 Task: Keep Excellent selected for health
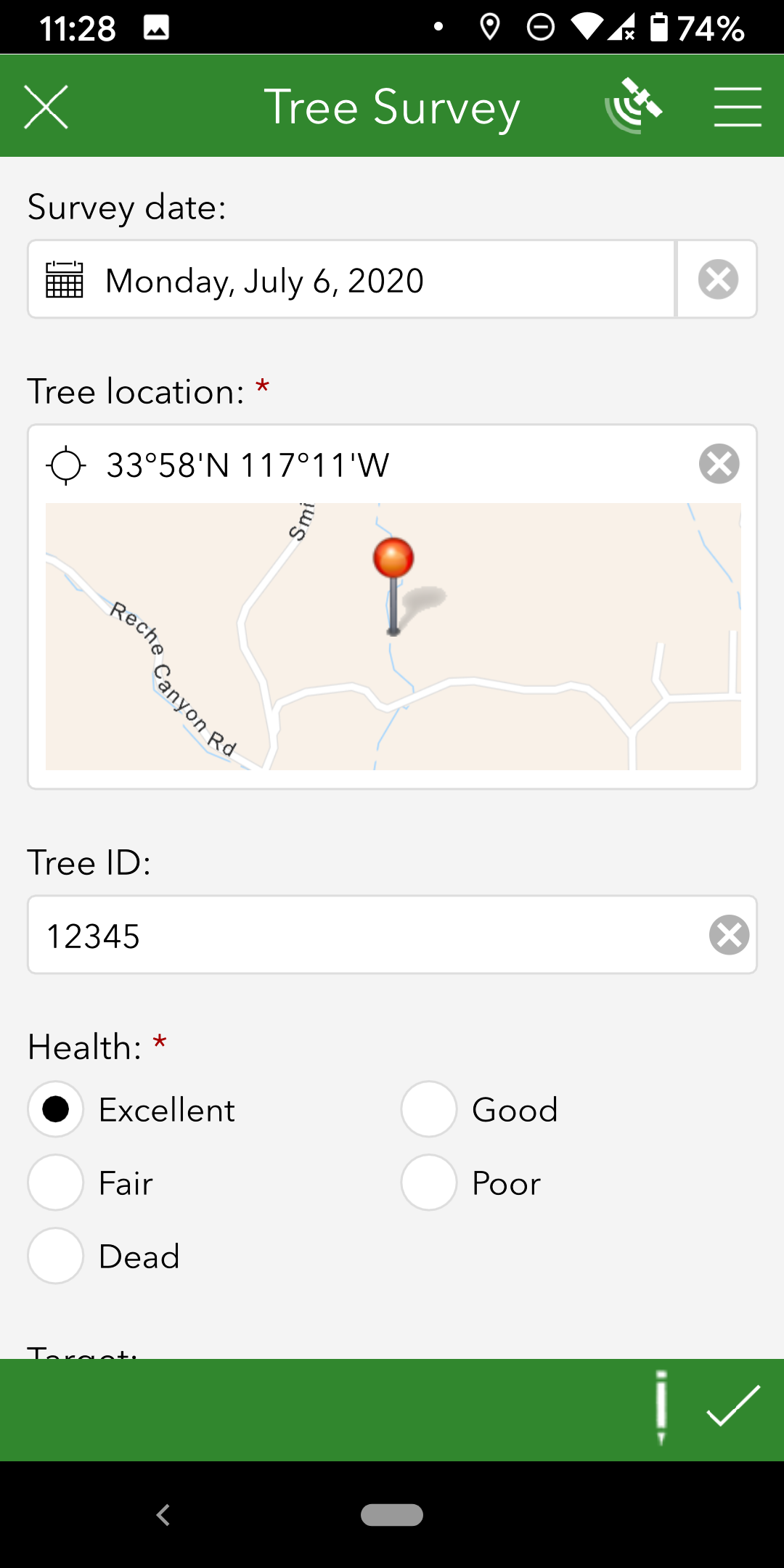click(x=55, y=1109)
